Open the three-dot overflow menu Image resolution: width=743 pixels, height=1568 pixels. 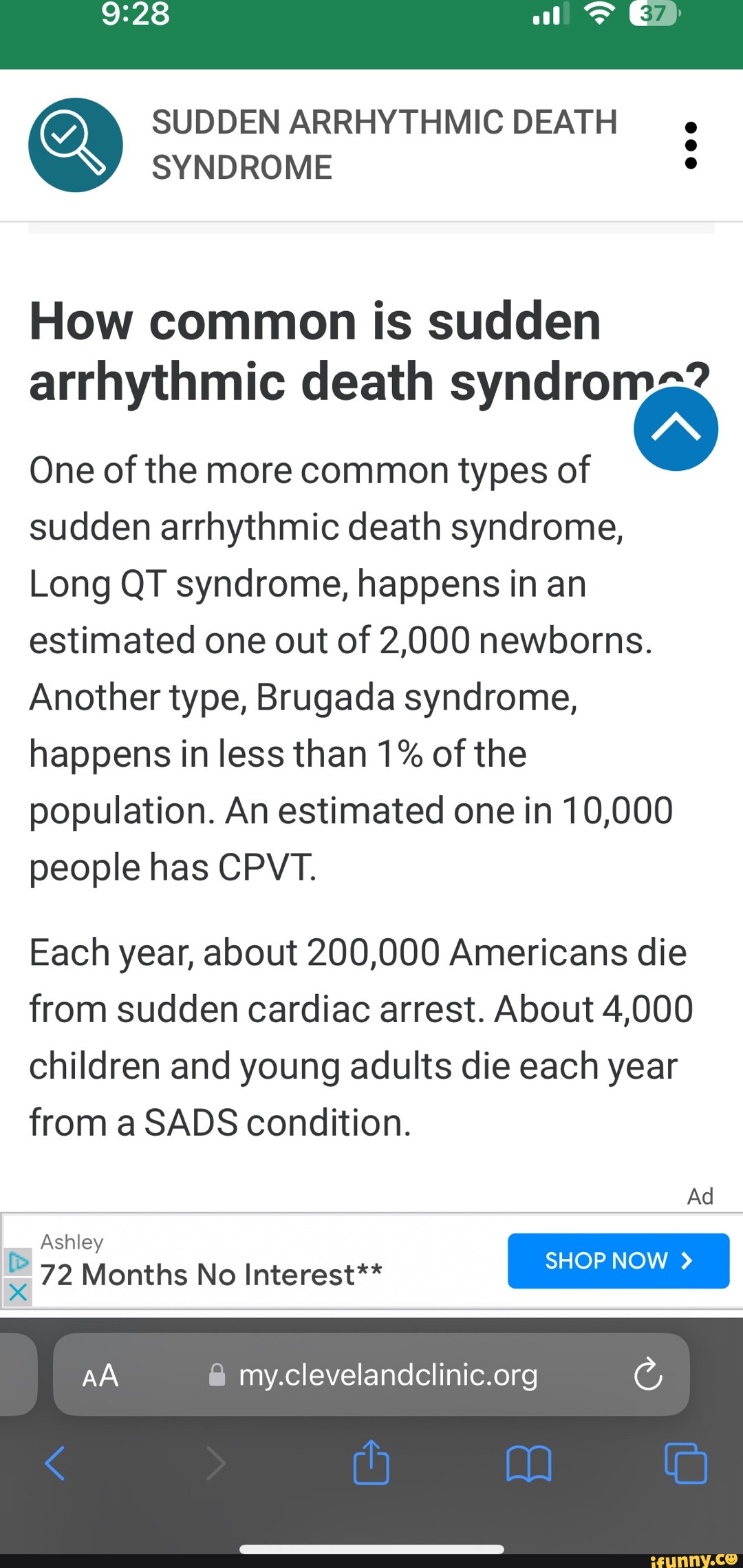[691, 146]
